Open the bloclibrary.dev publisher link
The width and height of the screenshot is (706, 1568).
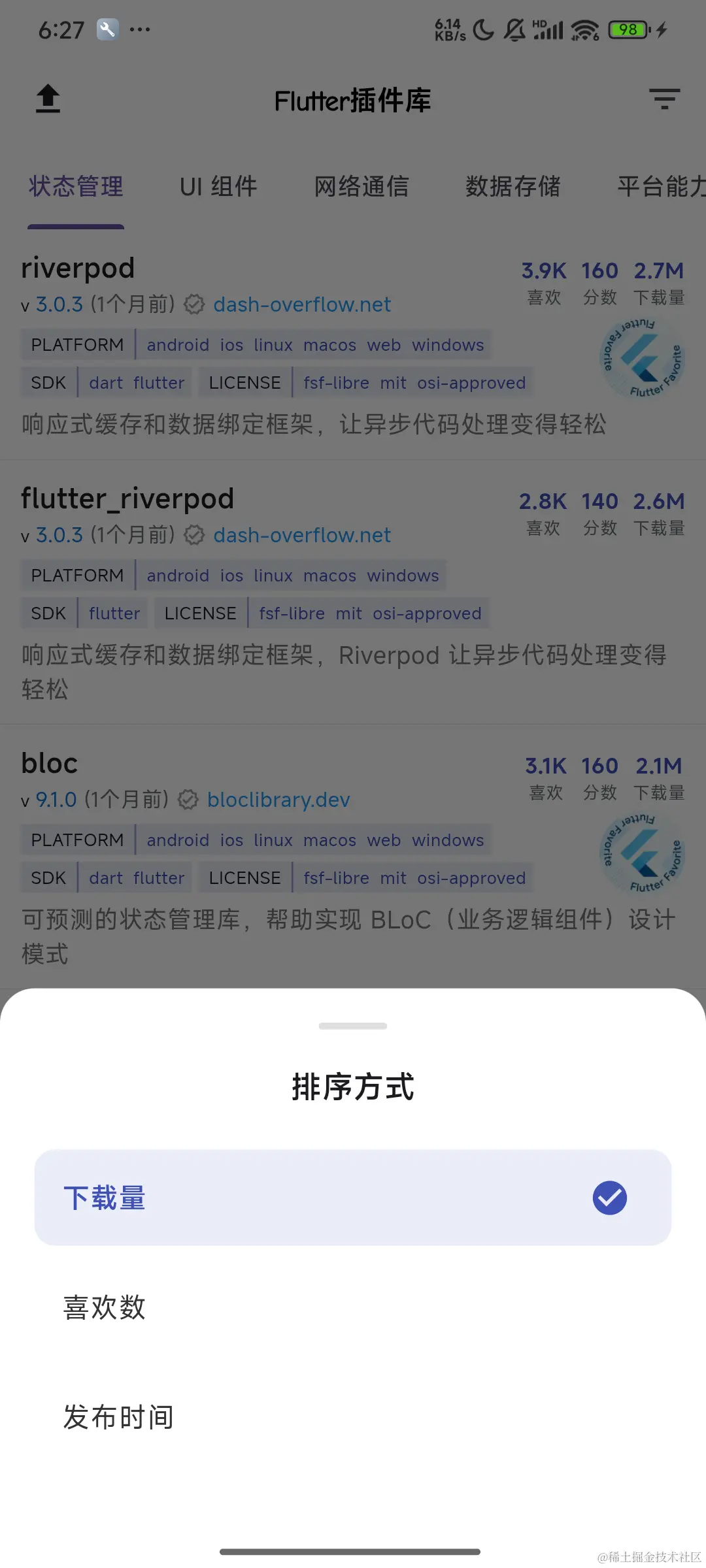point(278,800)
